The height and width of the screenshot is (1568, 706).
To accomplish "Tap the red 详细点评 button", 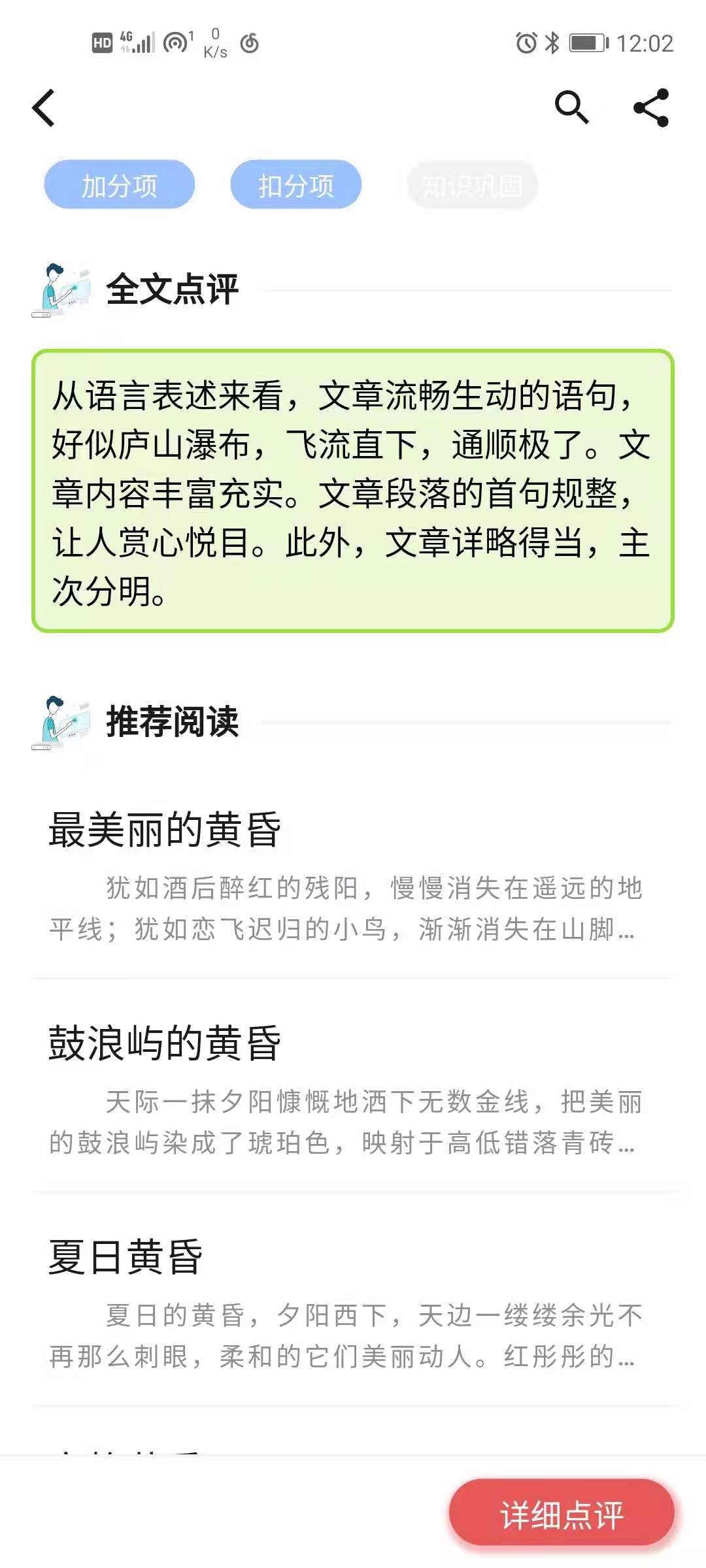I will [x=561, y=1514].
